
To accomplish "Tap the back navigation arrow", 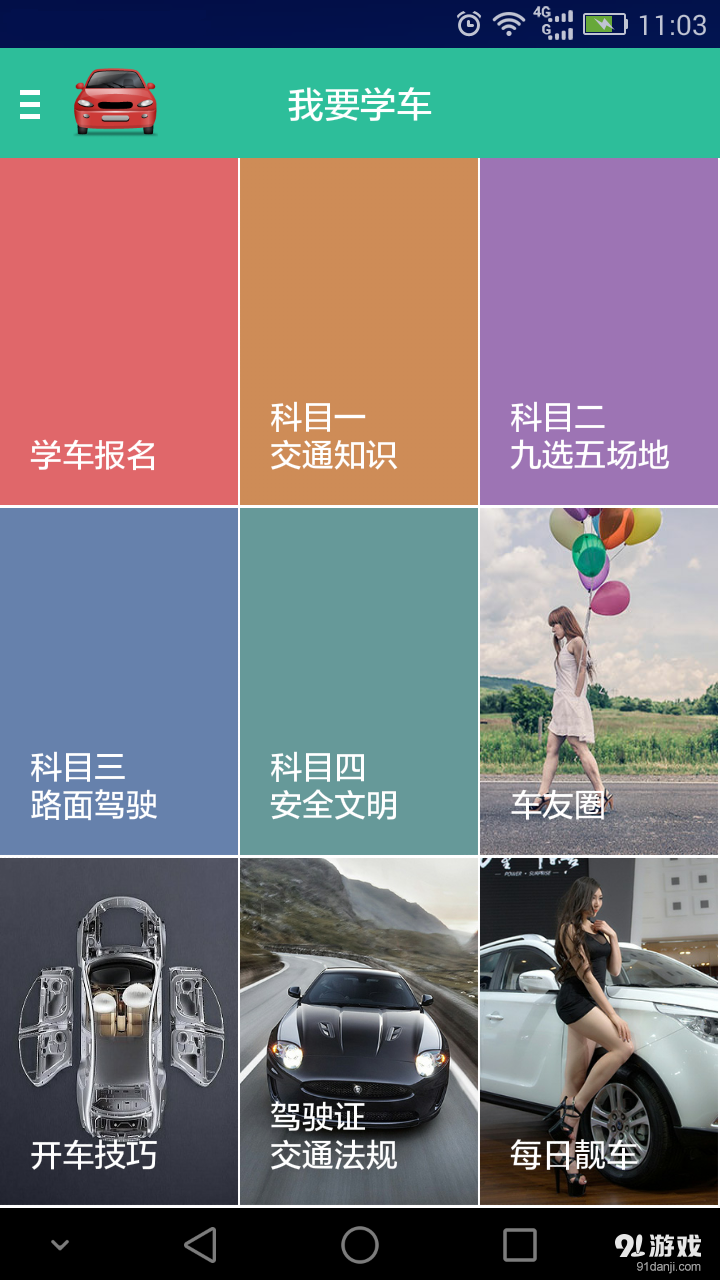I will (x=200, y=1244).
